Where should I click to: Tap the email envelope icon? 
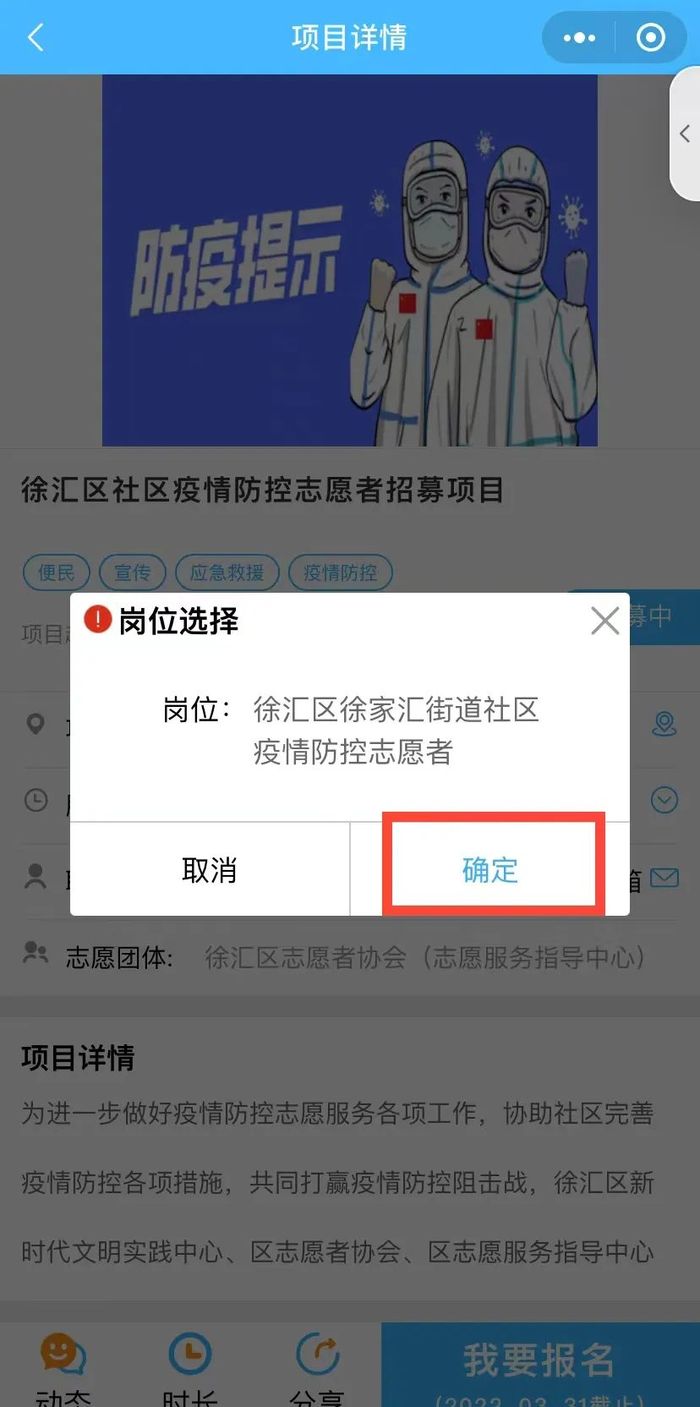point(664,877)
